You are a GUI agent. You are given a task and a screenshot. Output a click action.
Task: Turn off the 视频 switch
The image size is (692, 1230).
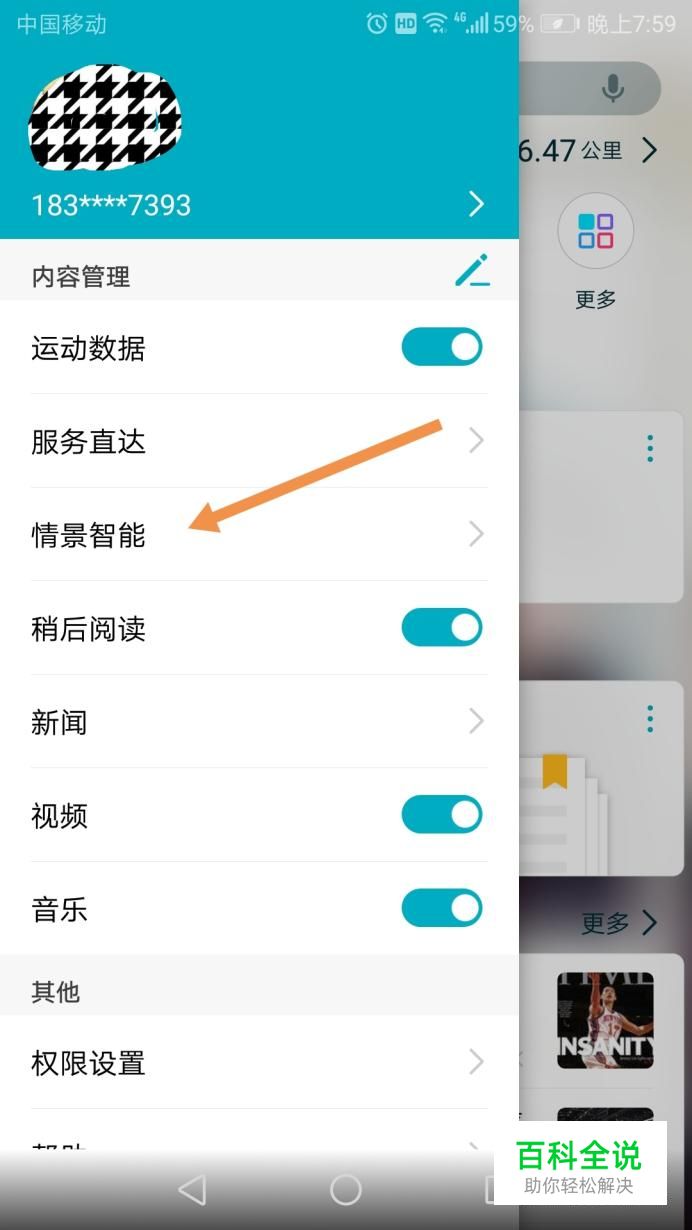click(x=441, y=815)
